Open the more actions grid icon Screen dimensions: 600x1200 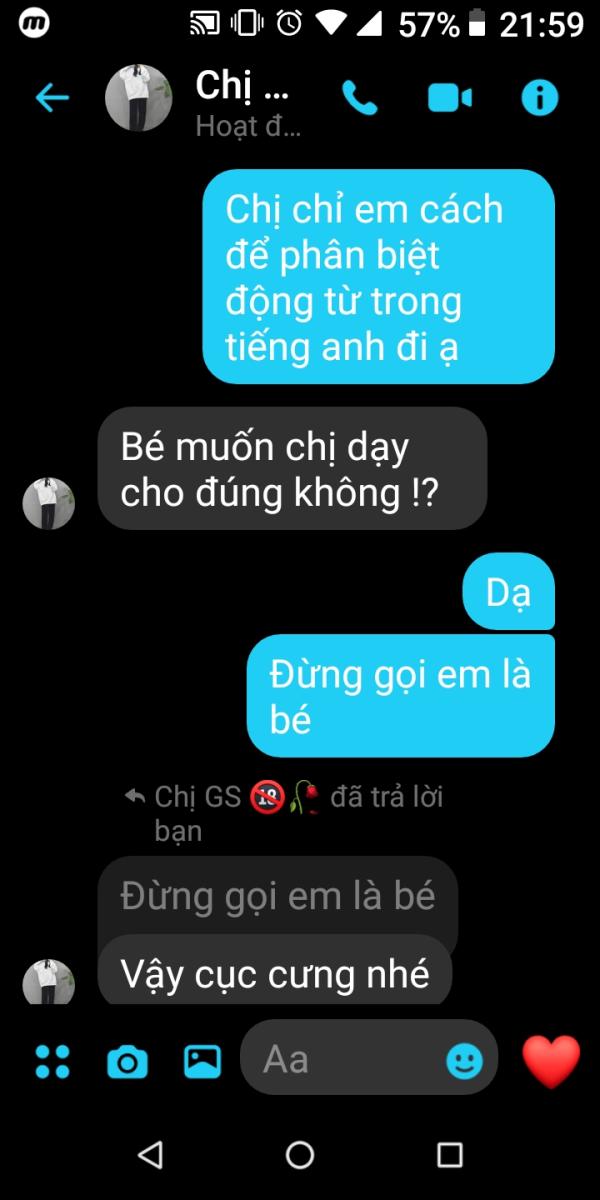pos(52,1060)
